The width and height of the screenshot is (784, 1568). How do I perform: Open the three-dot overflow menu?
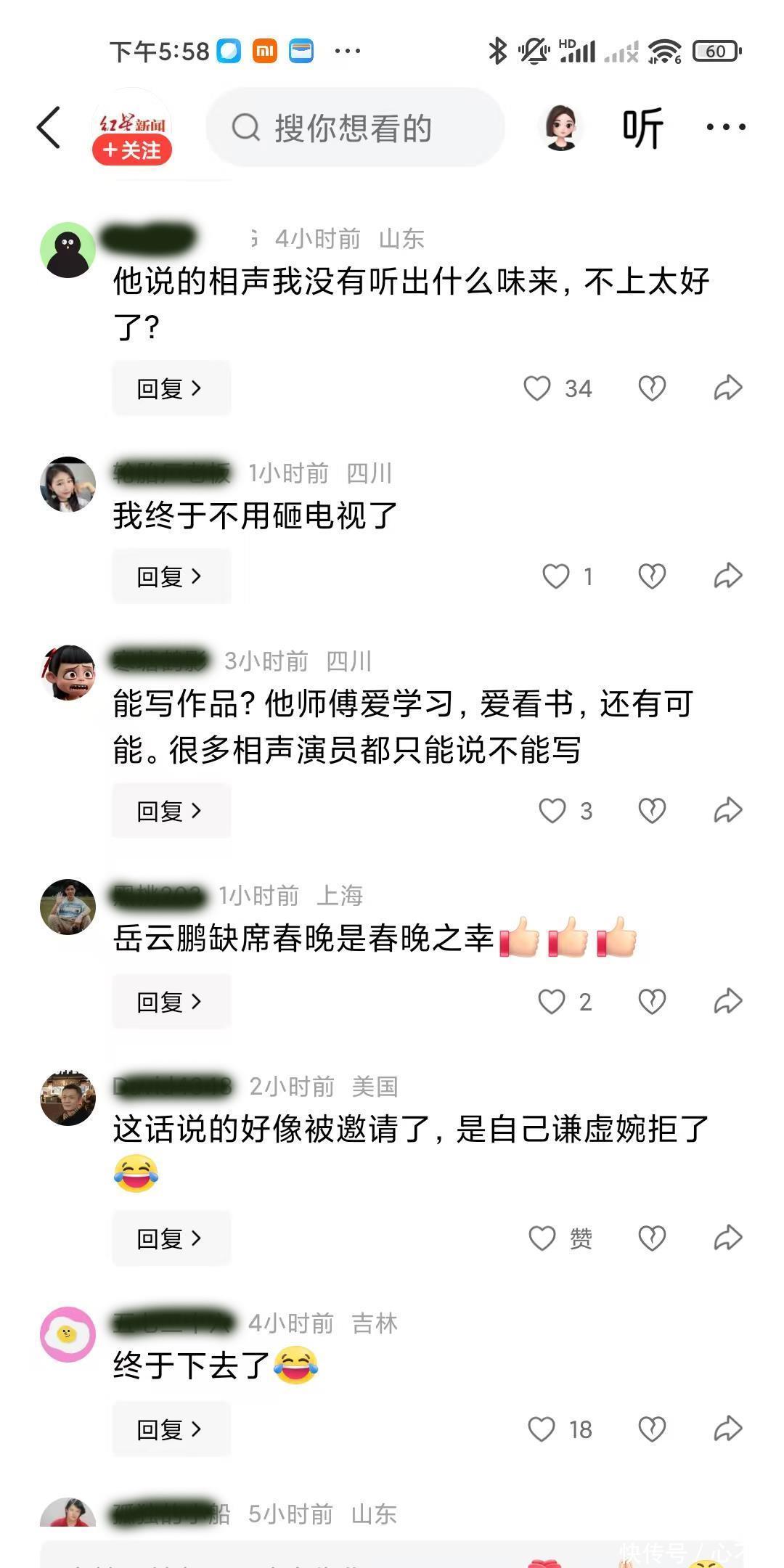click(x=725, y=128)
